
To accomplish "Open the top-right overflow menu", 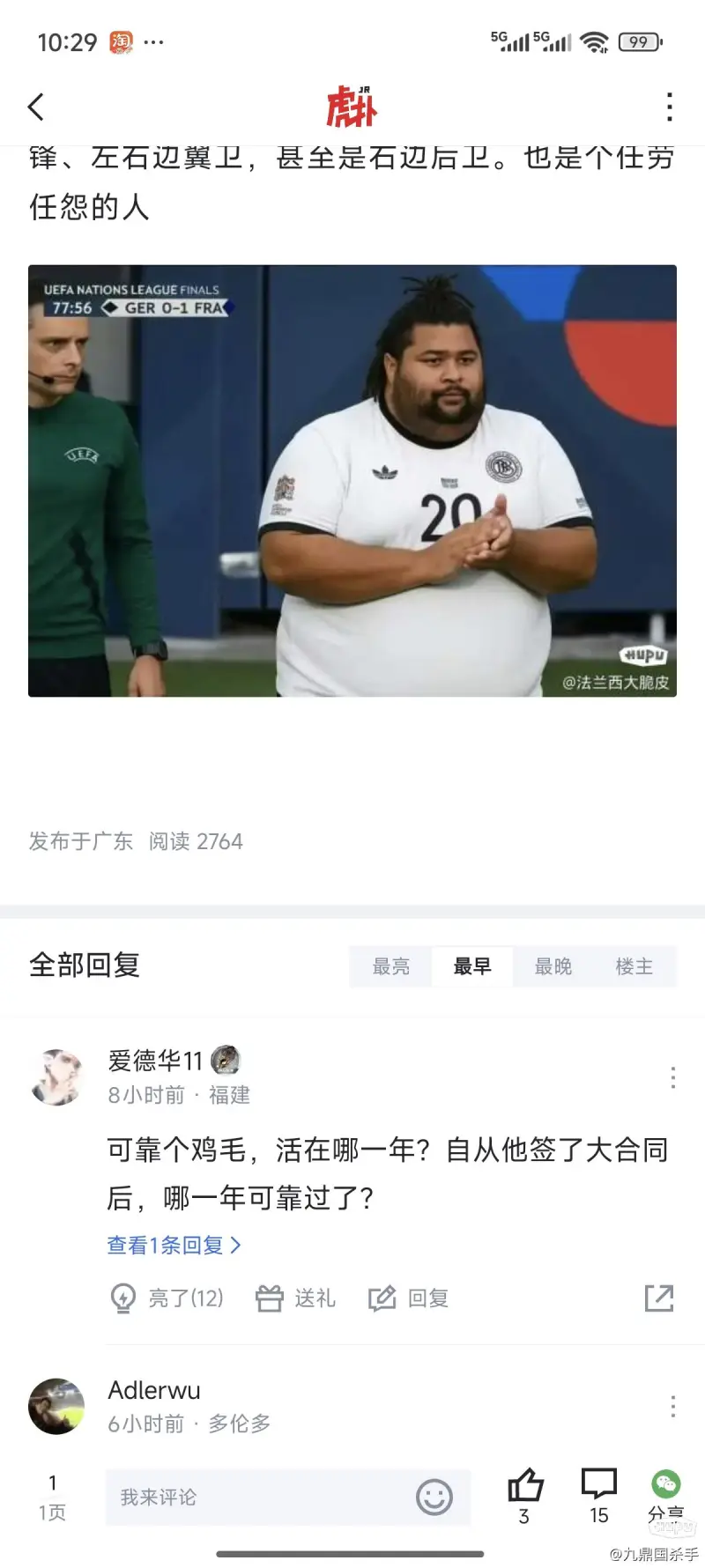I will click(670, 107).
